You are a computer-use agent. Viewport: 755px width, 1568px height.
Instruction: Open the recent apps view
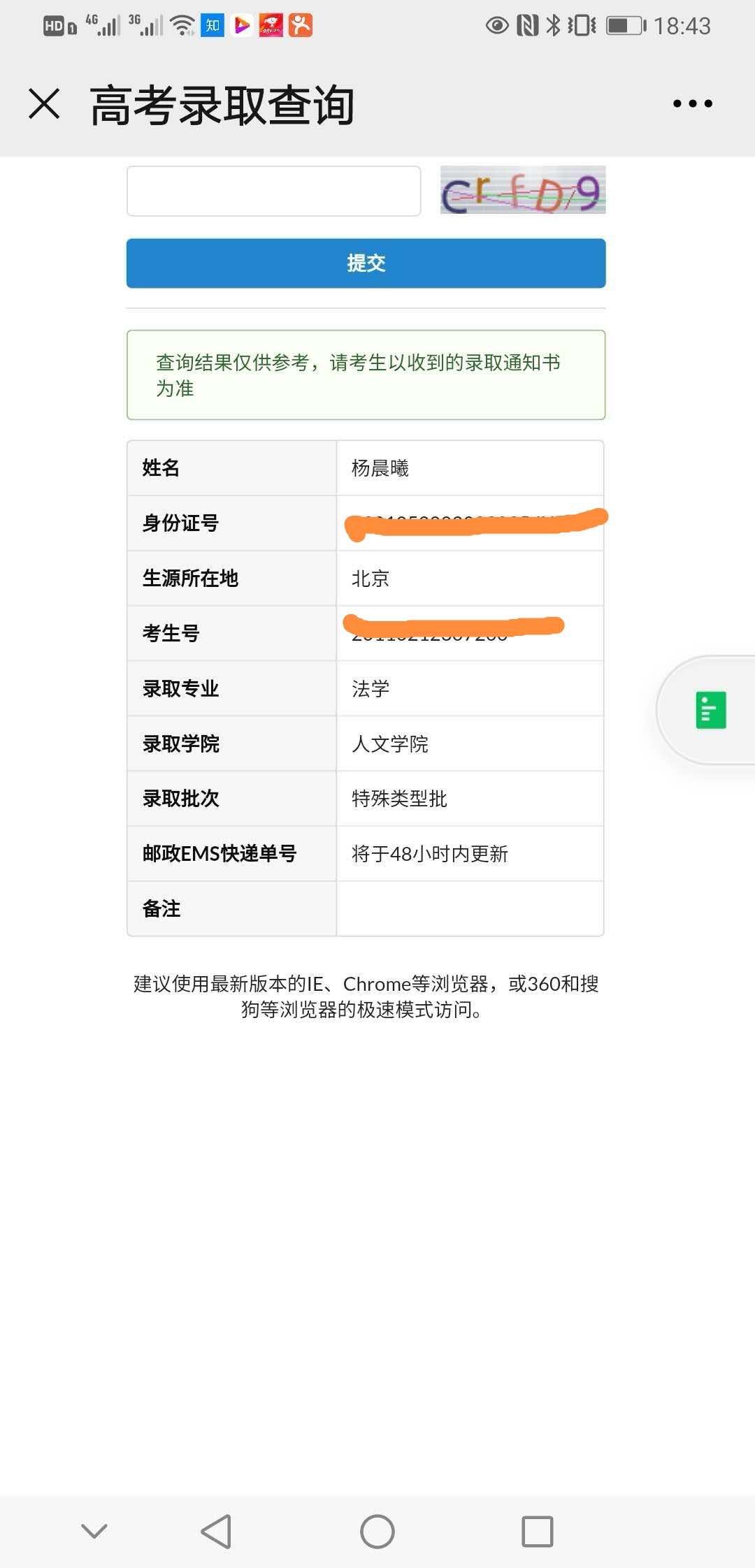click(x=538, y=1532)
